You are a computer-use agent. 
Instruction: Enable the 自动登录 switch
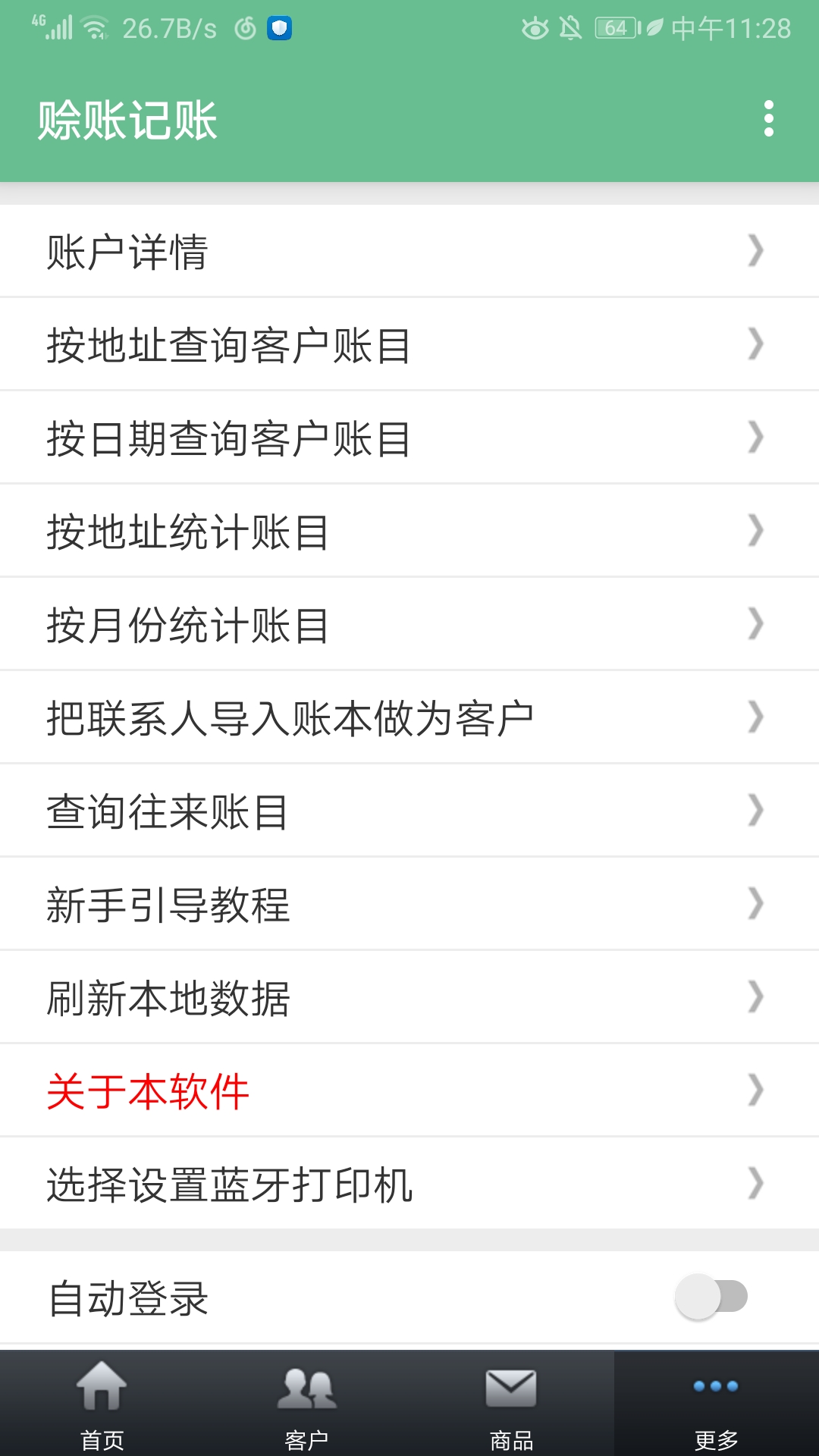(711, 1297)
